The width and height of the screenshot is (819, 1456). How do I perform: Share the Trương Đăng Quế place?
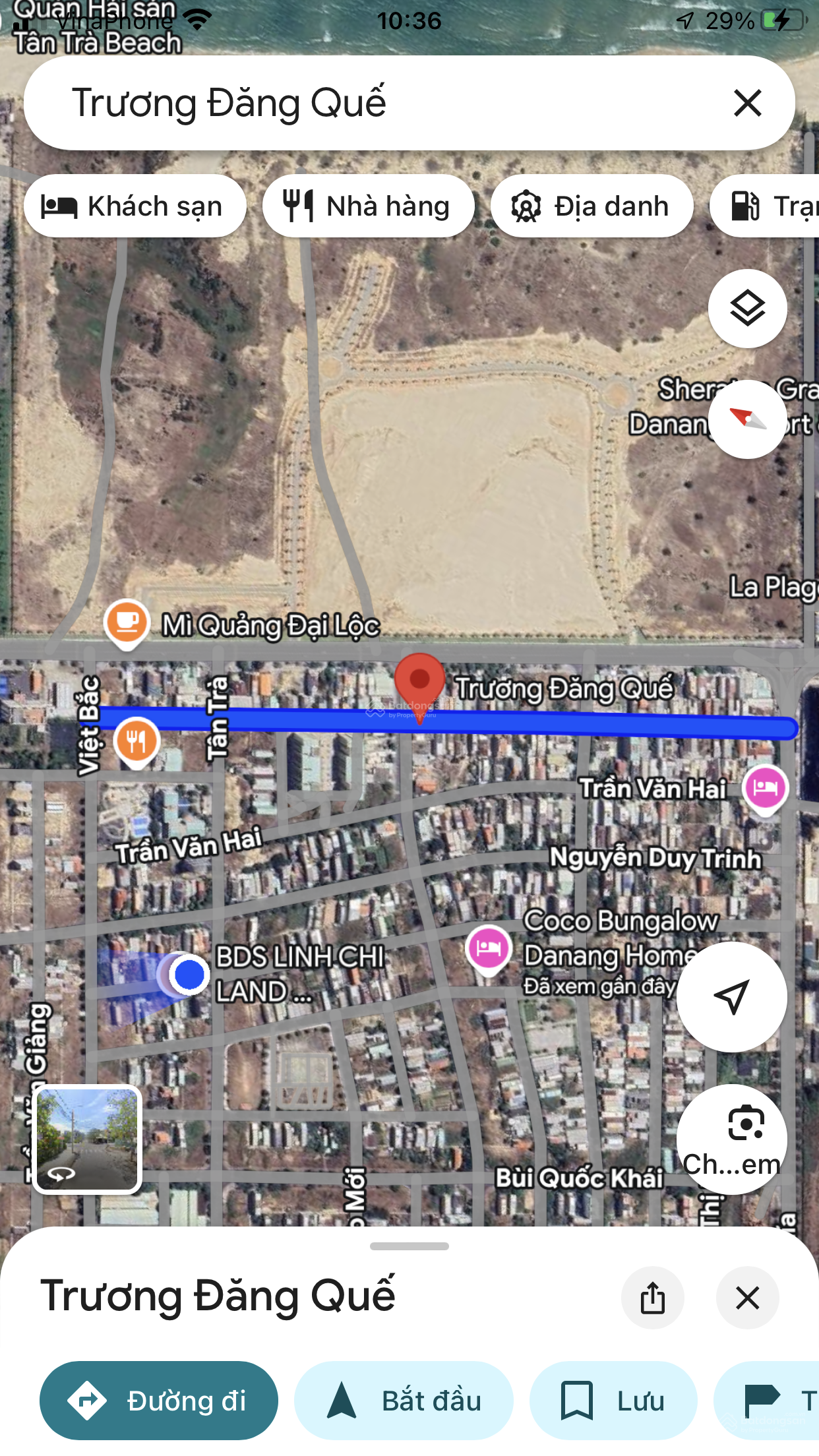[652, 1298]
